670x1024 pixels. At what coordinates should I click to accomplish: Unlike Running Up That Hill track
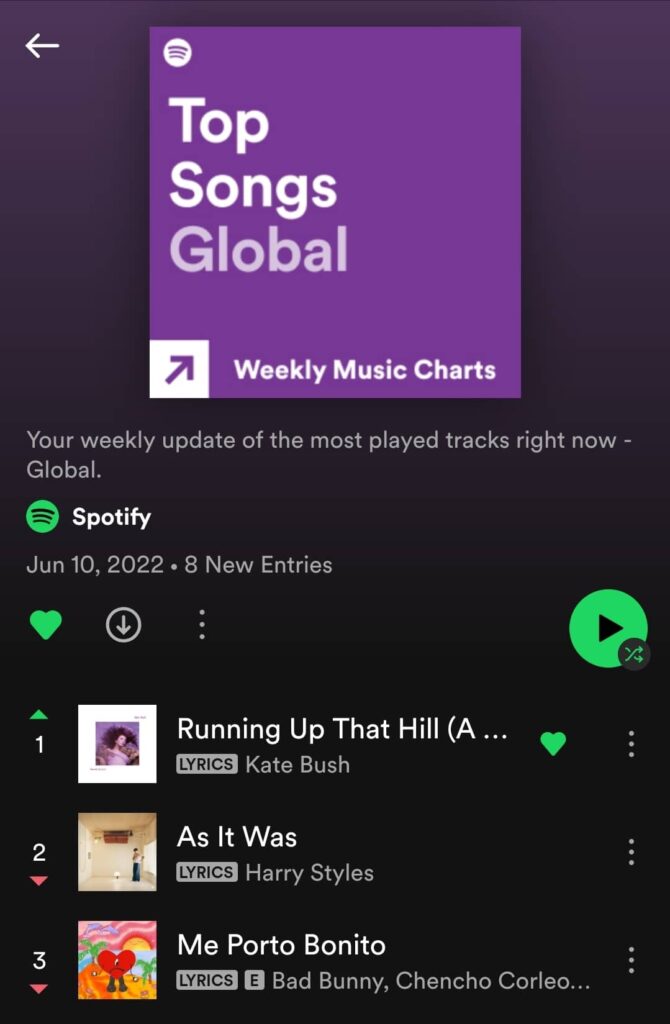pos(553,743)
